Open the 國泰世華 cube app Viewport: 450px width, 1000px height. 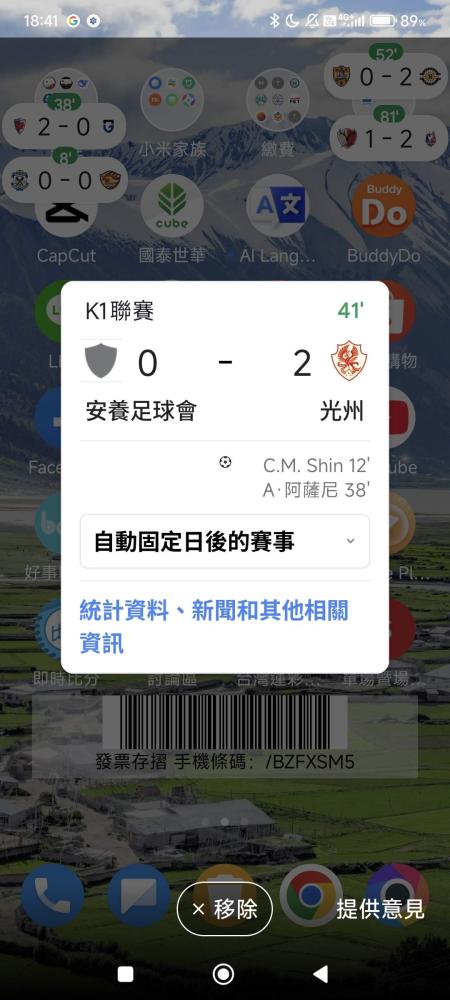click(172, 220)
